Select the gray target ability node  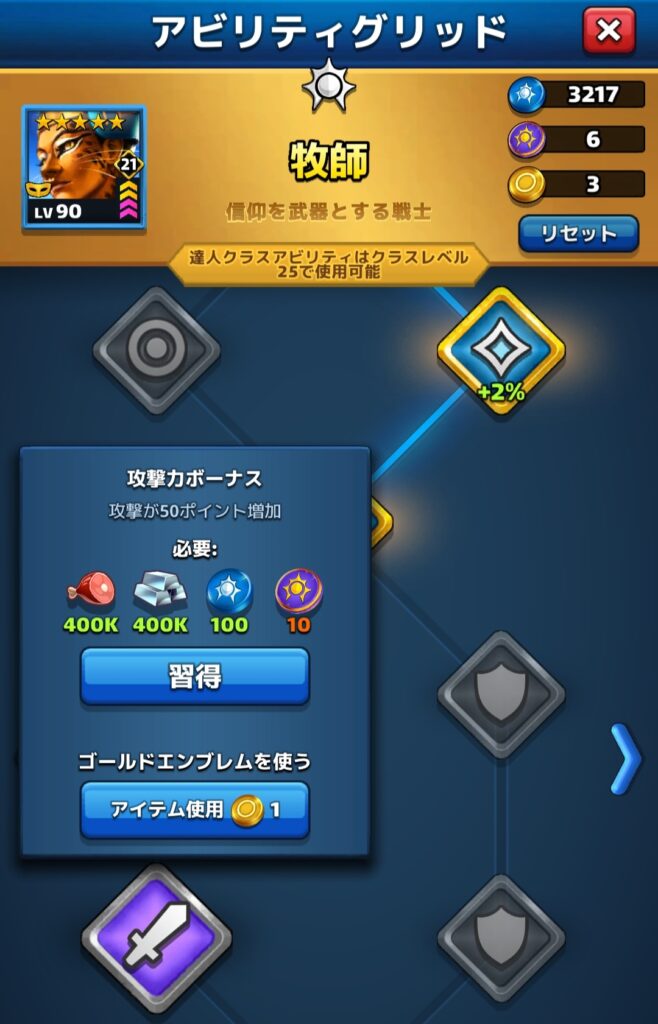pos(156,350)
